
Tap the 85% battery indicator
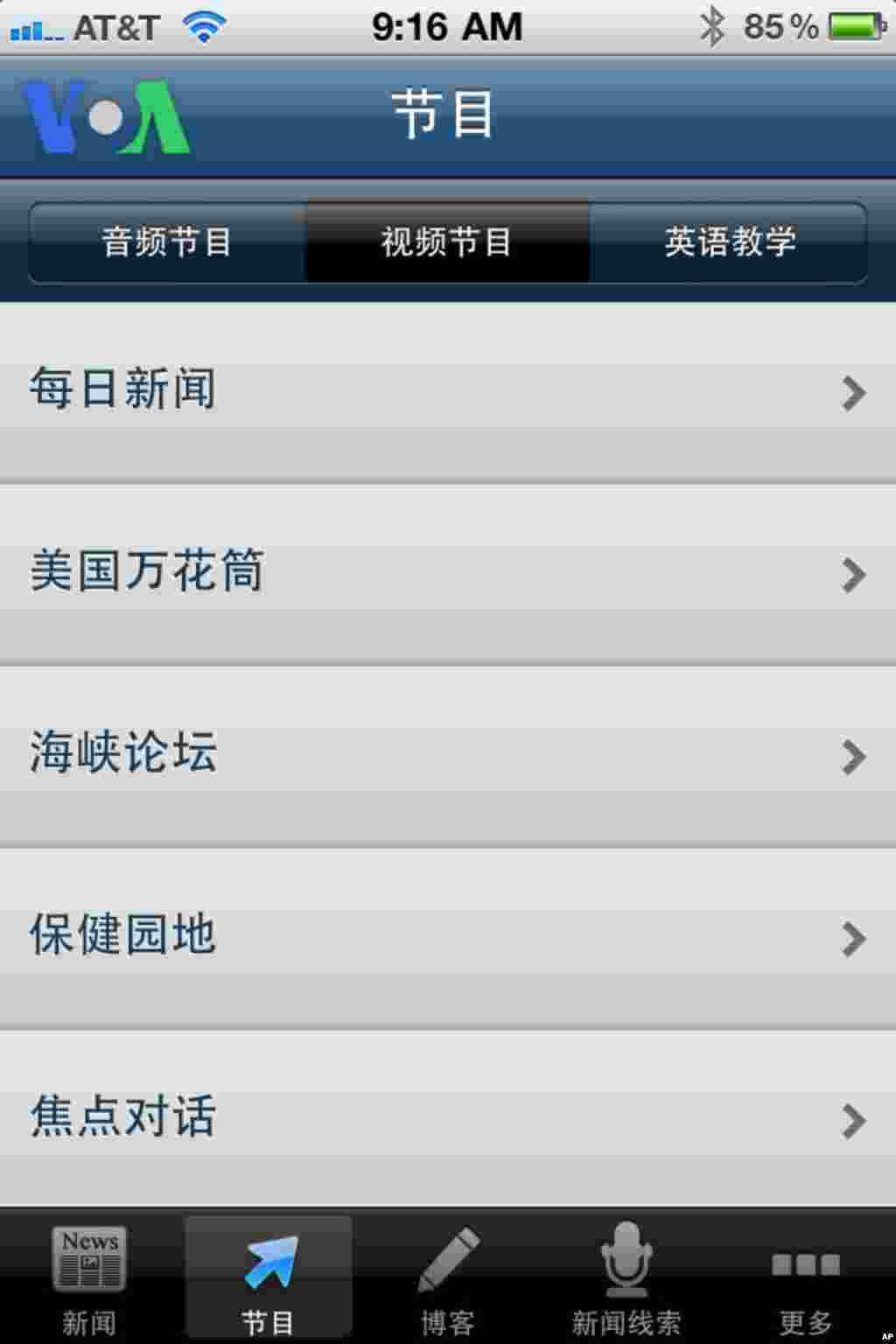click(x=773, y=26)
